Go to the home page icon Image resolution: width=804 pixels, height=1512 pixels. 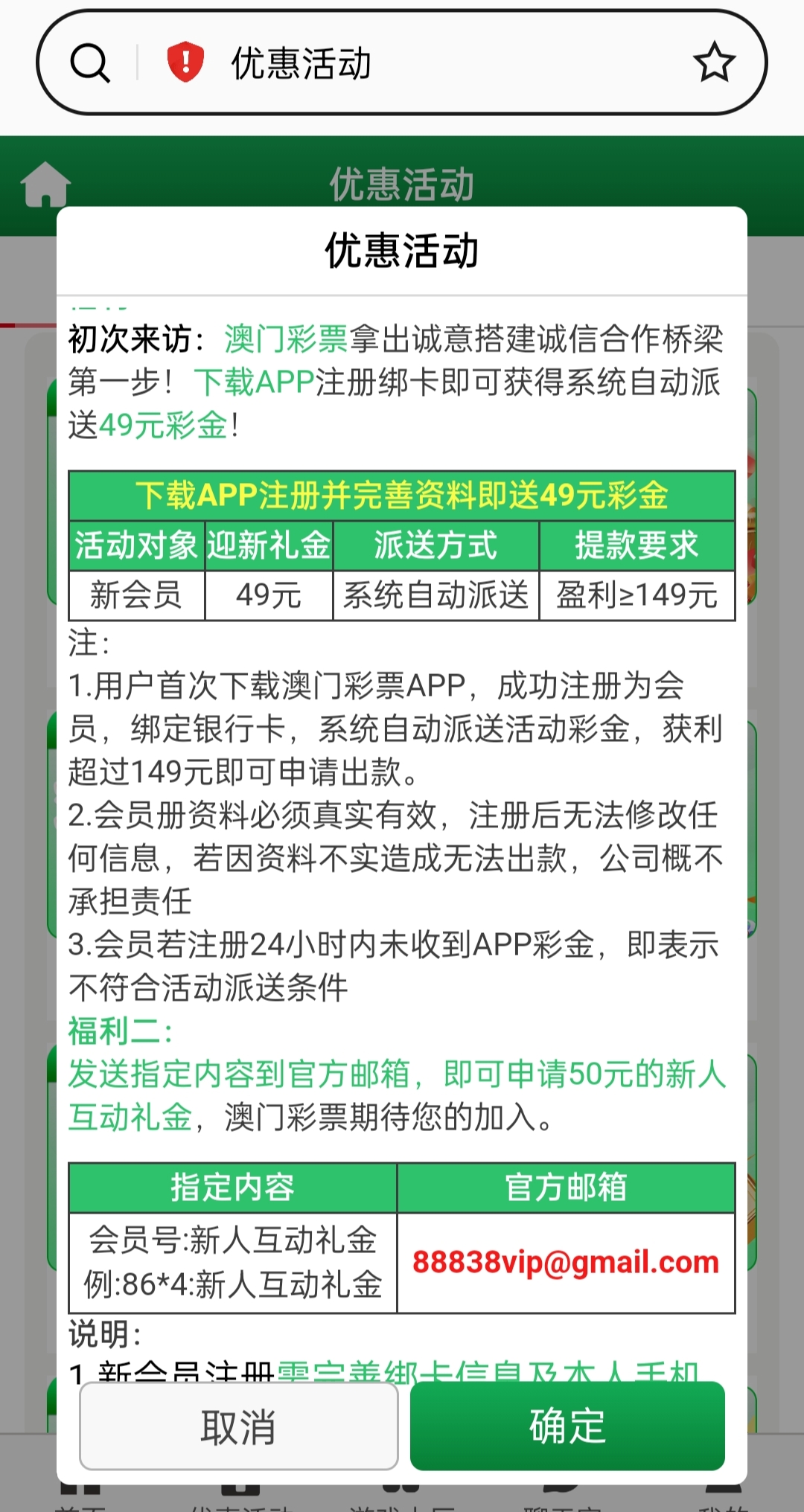[x=45, y=184]
